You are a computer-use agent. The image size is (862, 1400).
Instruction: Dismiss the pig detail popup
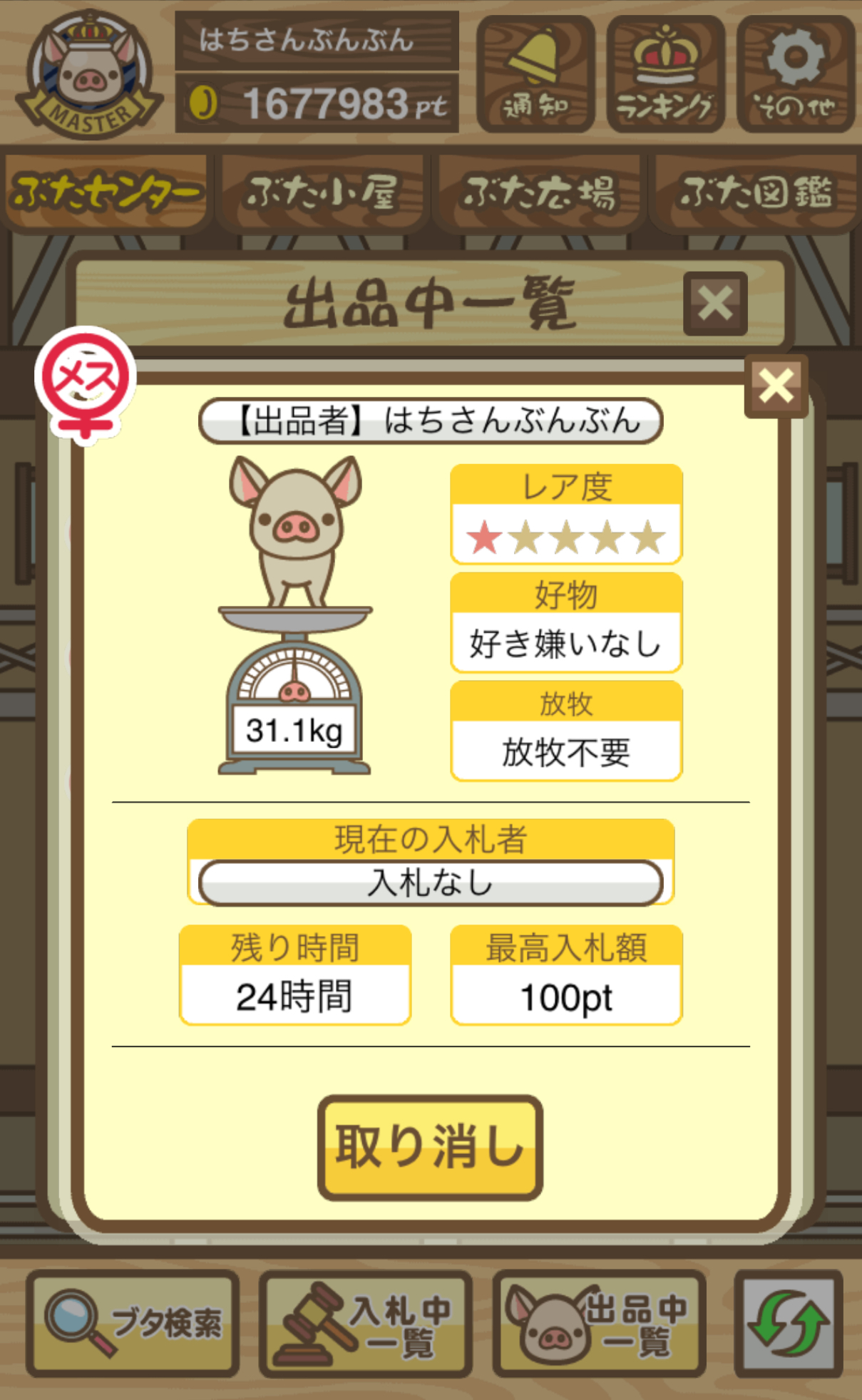coord(776,386)
